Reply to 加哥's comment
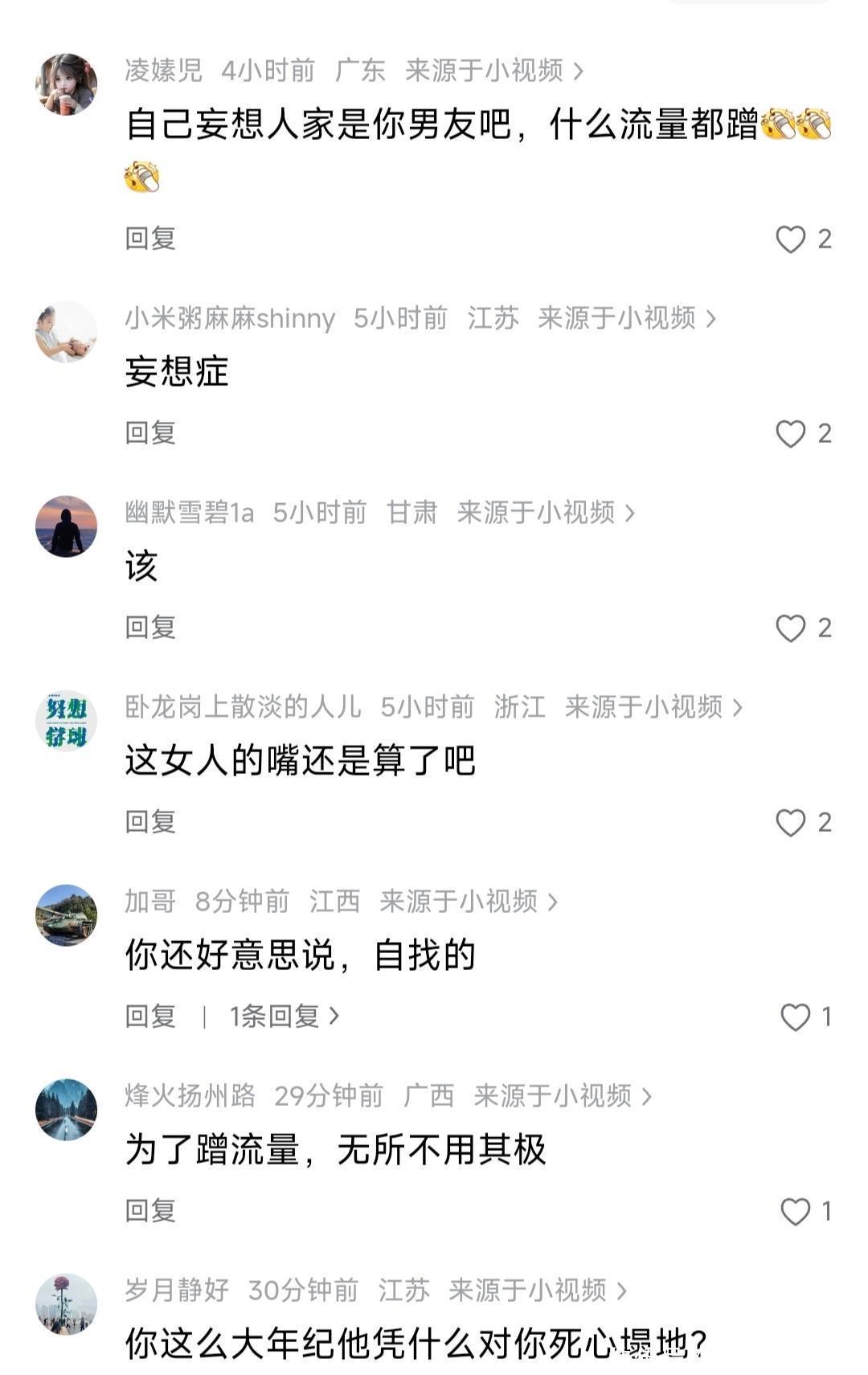The height and width of the screenshot is (1375, 868). 150,1017
